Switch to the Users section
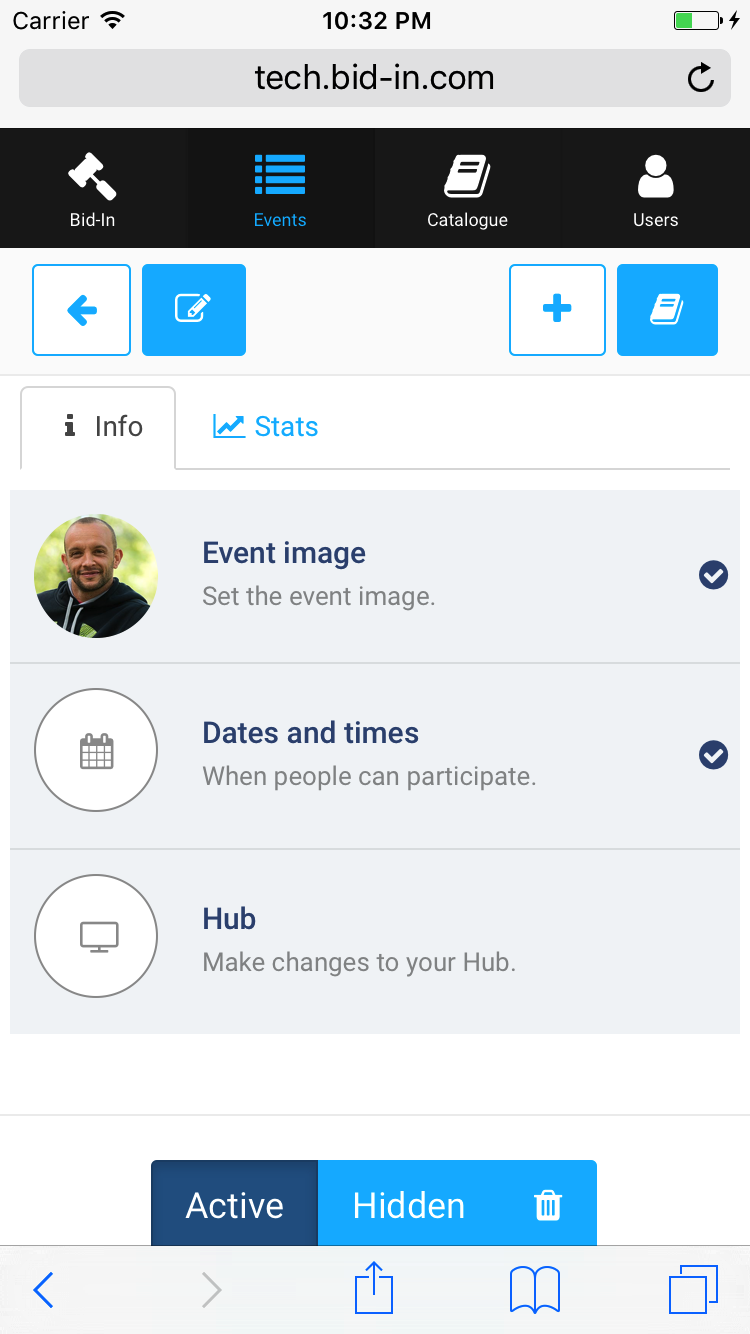 pyautogui.click(x=655, y=188)
